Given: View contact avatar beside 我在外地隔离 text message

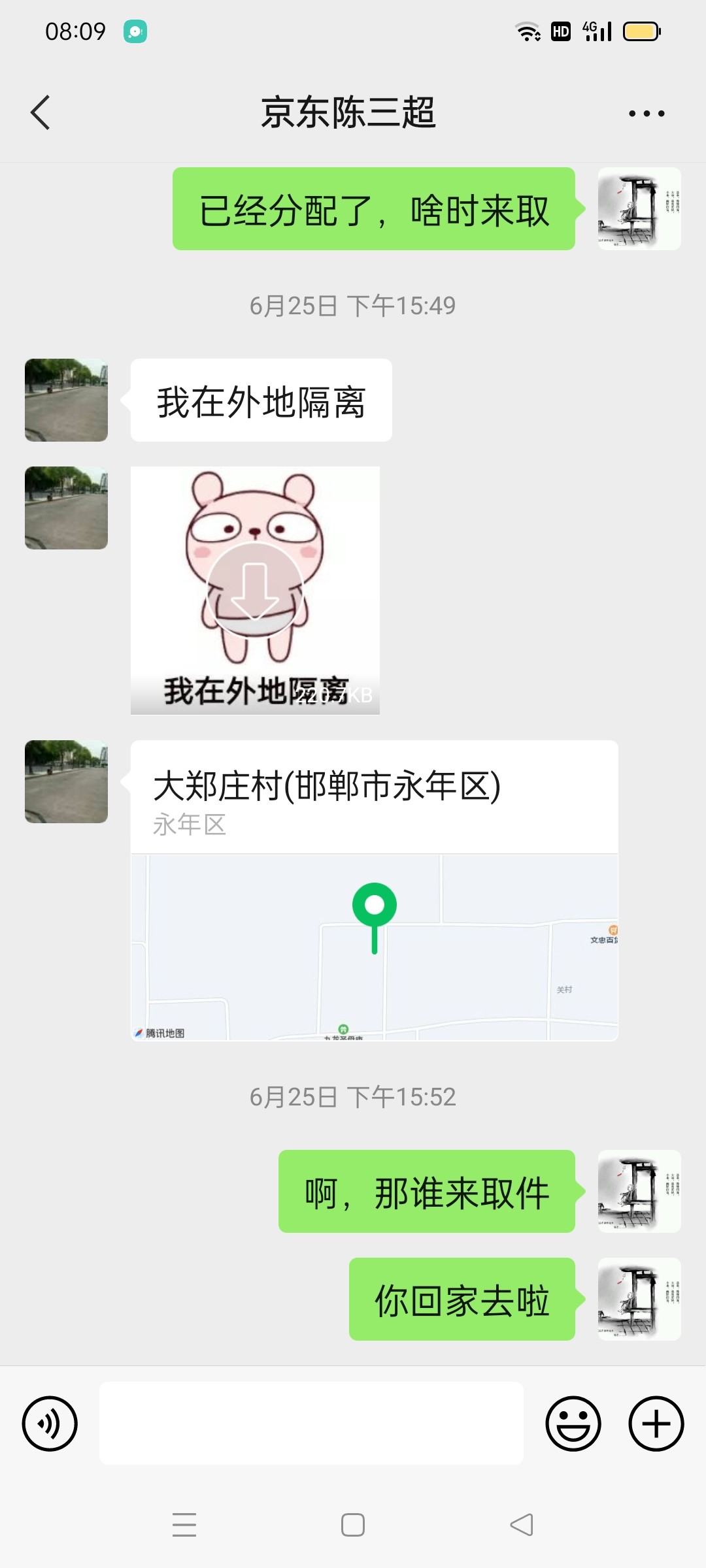Looking at the screenshot, I should click(66, 400).
